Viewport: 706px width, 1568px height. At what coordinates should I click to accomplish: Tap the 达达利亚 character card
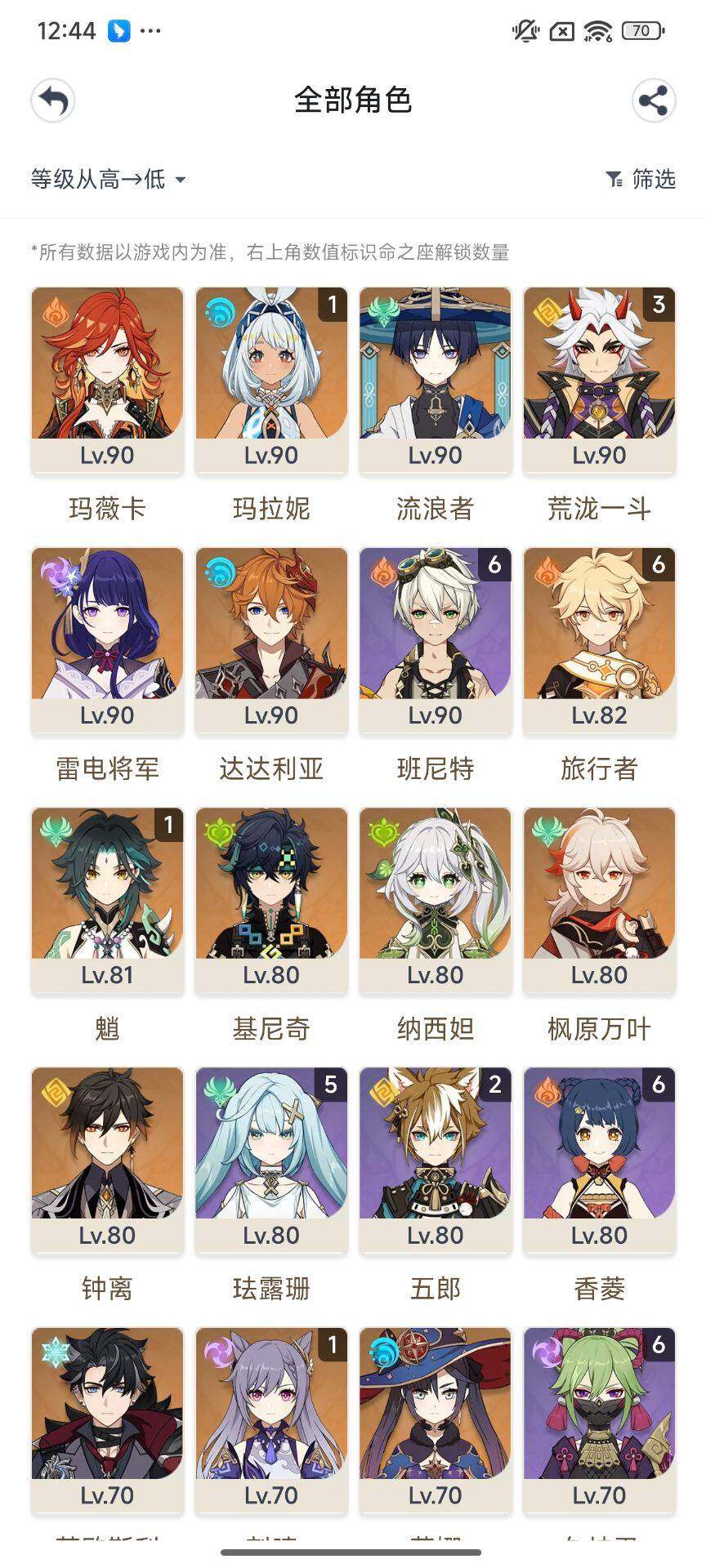(271, 639)
